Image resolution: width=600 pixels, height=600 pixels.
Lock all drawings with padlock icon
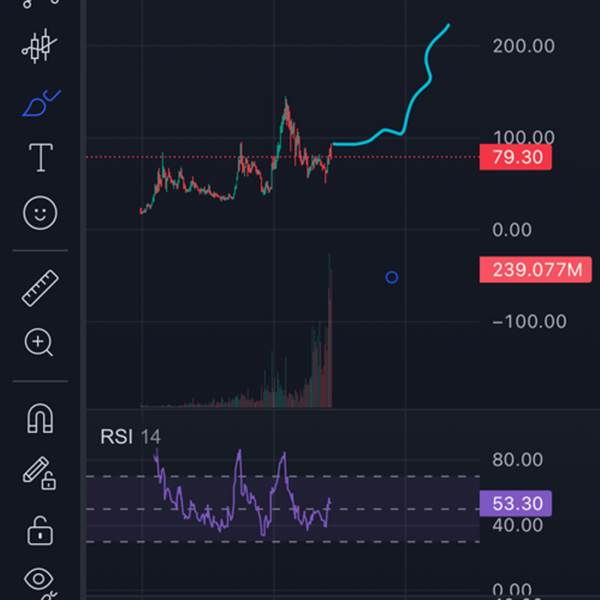pyautogui.click(x=40, y=529)
